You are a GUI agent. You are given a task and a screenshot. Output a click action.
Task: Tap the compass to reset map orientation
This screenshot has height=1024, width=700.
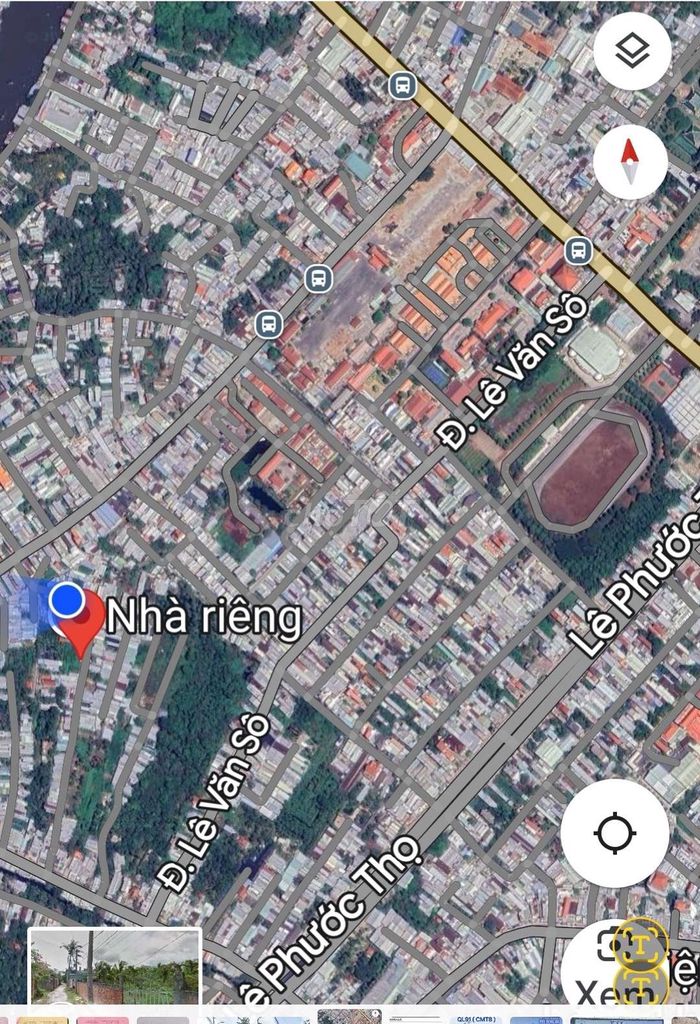pos(630,162)
